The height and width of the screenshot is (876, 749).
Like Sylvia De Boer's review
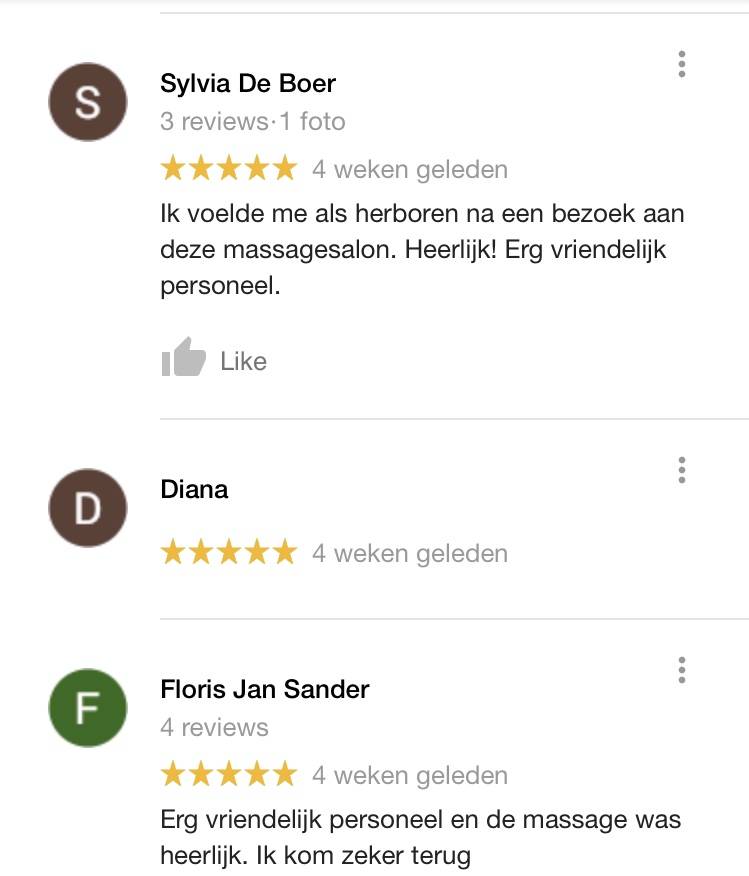pyautogui.click(x=214, y=360)
